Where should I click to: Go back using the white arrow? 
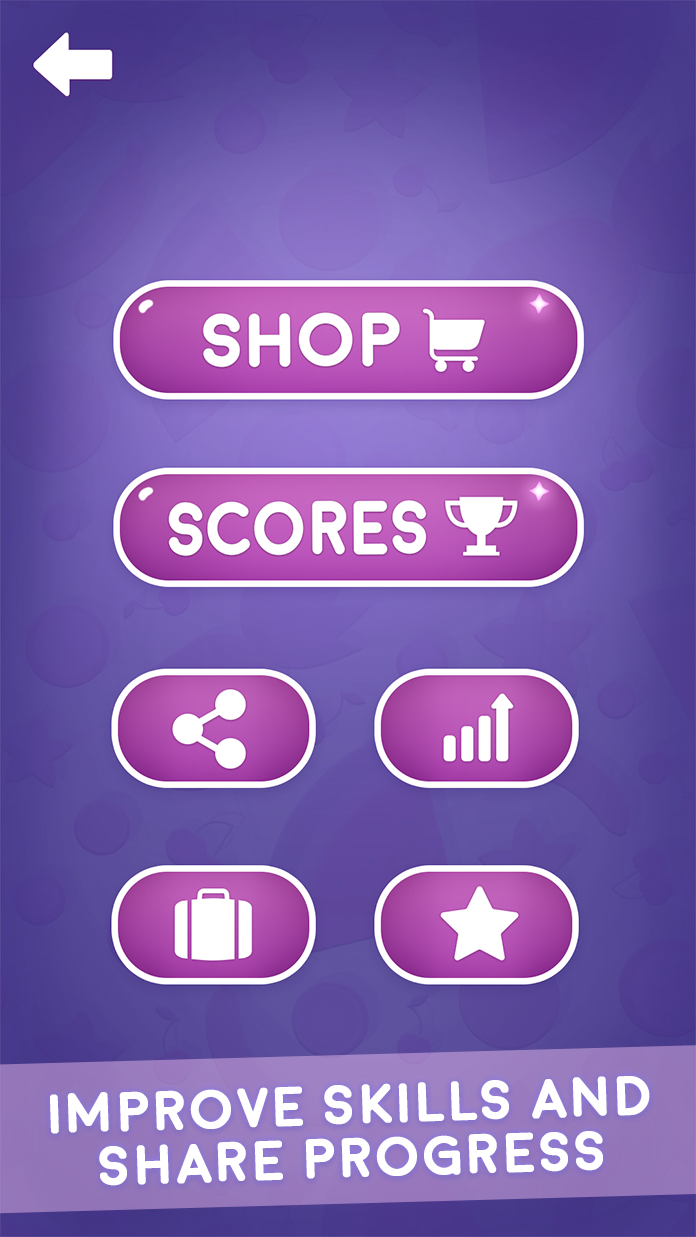tap(72, 64)
